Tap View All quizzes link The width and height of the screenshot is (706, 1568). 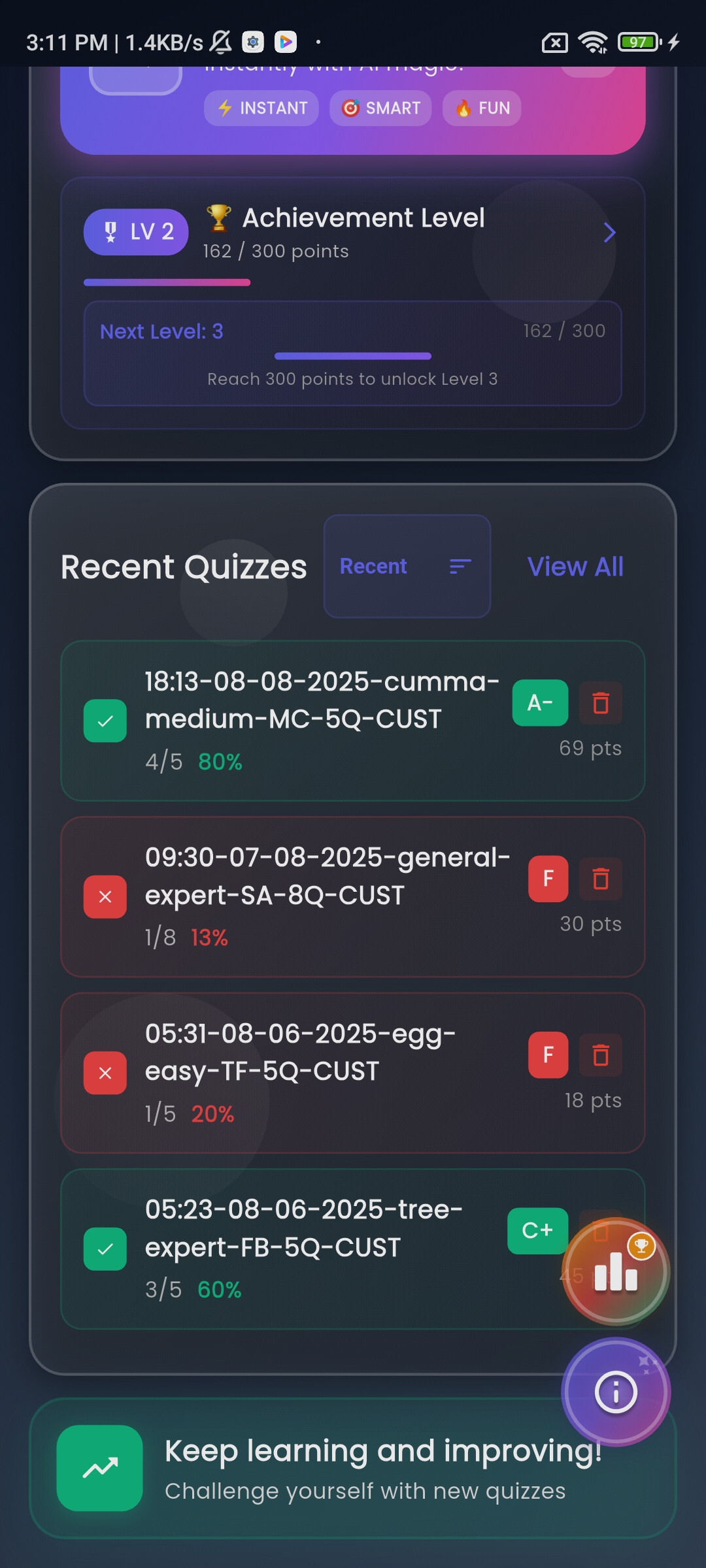(x=575, y=566)
